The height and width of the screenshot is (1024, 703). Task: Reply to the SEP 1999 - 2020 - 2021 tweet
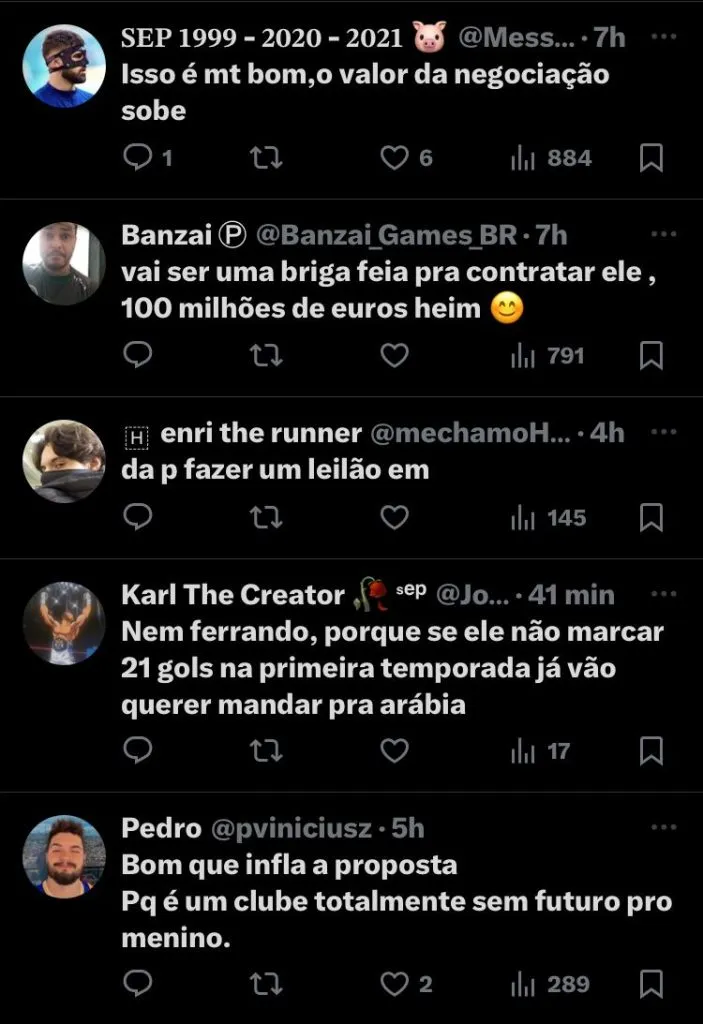(x=137, y=158)
